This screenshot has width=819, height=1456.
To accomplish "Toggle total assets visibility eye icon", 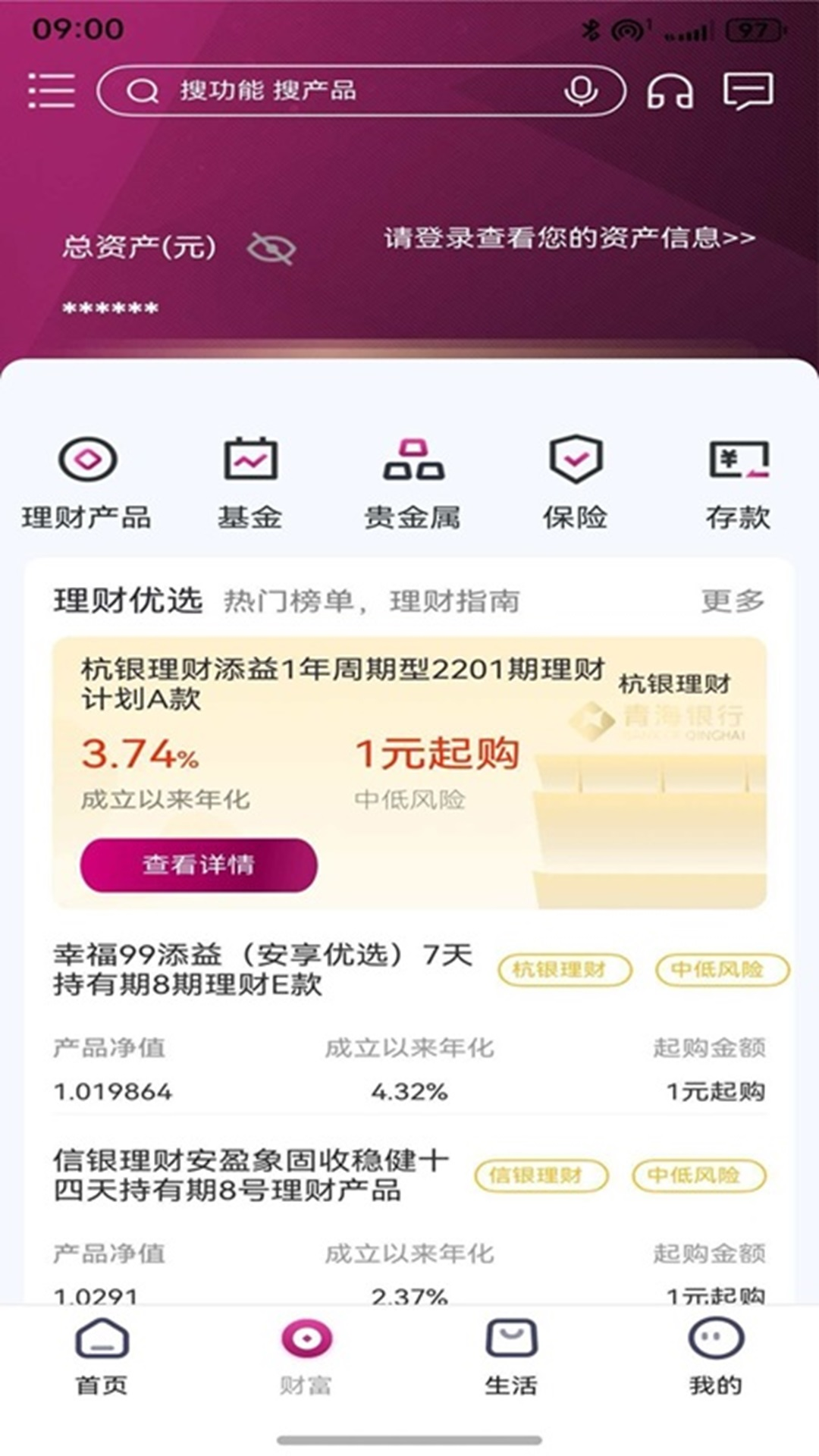I will [x=271, y=248].
